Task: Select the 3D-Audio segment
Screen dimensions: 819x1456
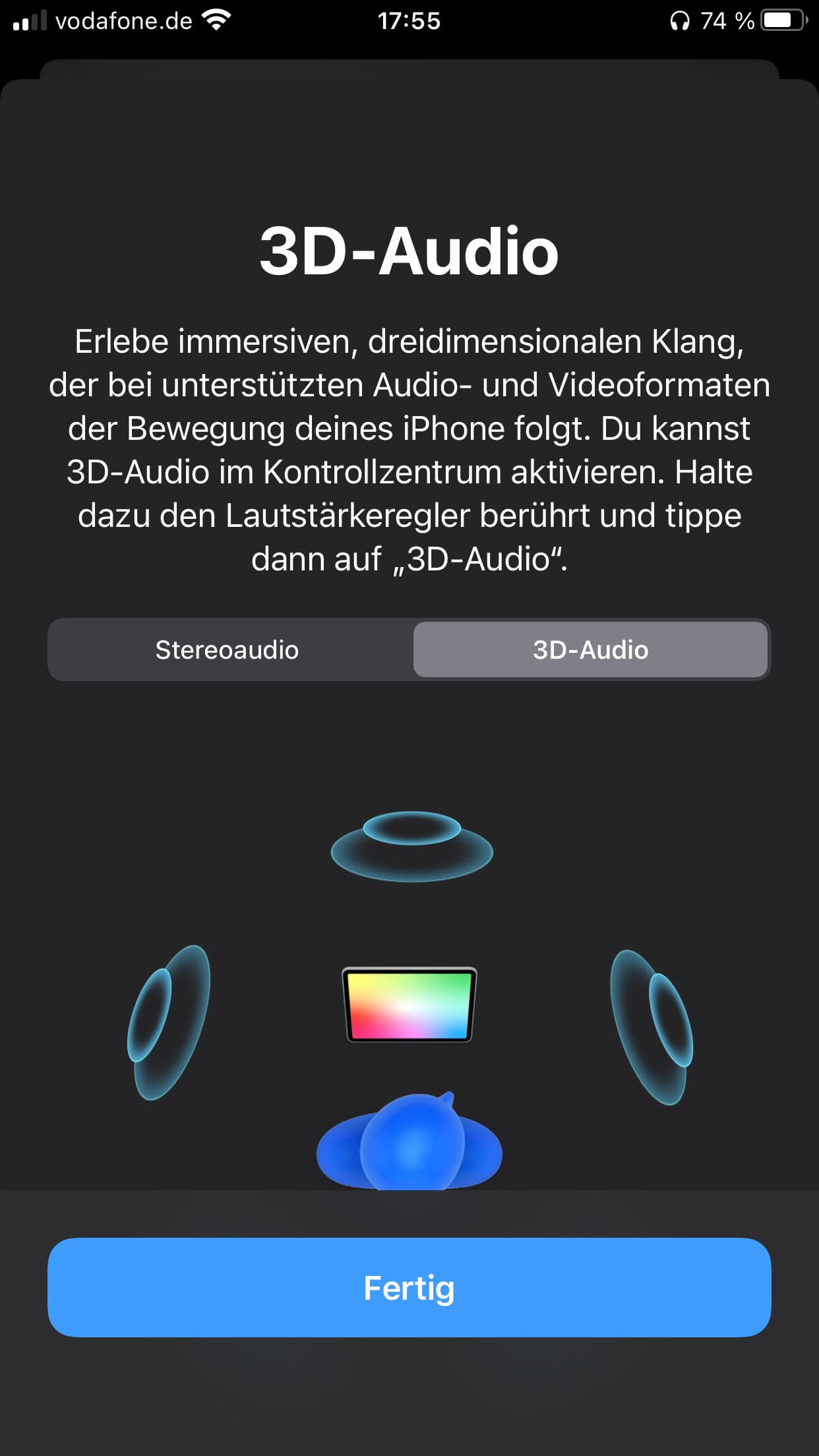Action: tap(590, 650)
